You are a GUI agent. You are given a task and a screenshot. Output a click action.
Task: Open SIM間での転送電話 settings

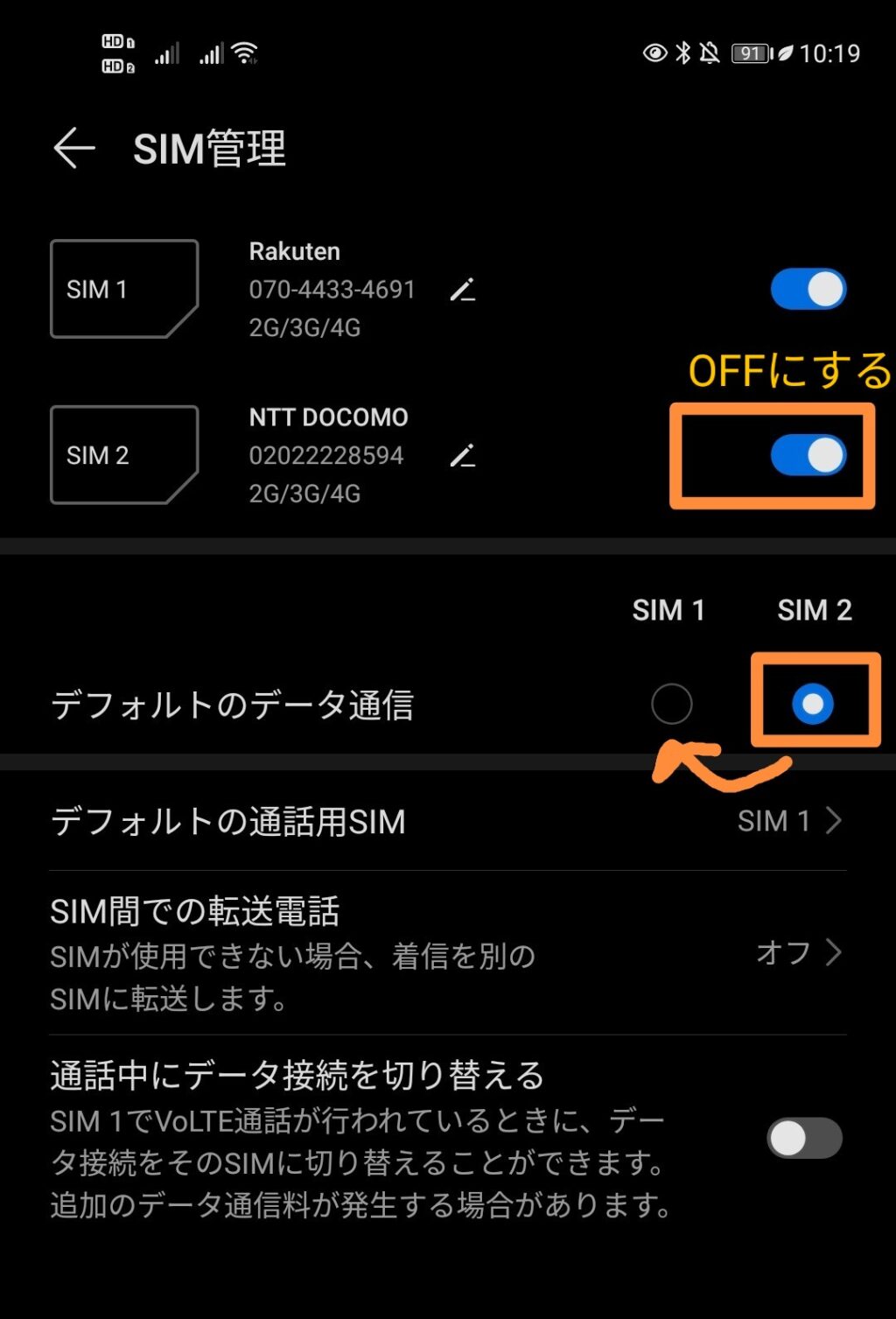pos(446,952)
